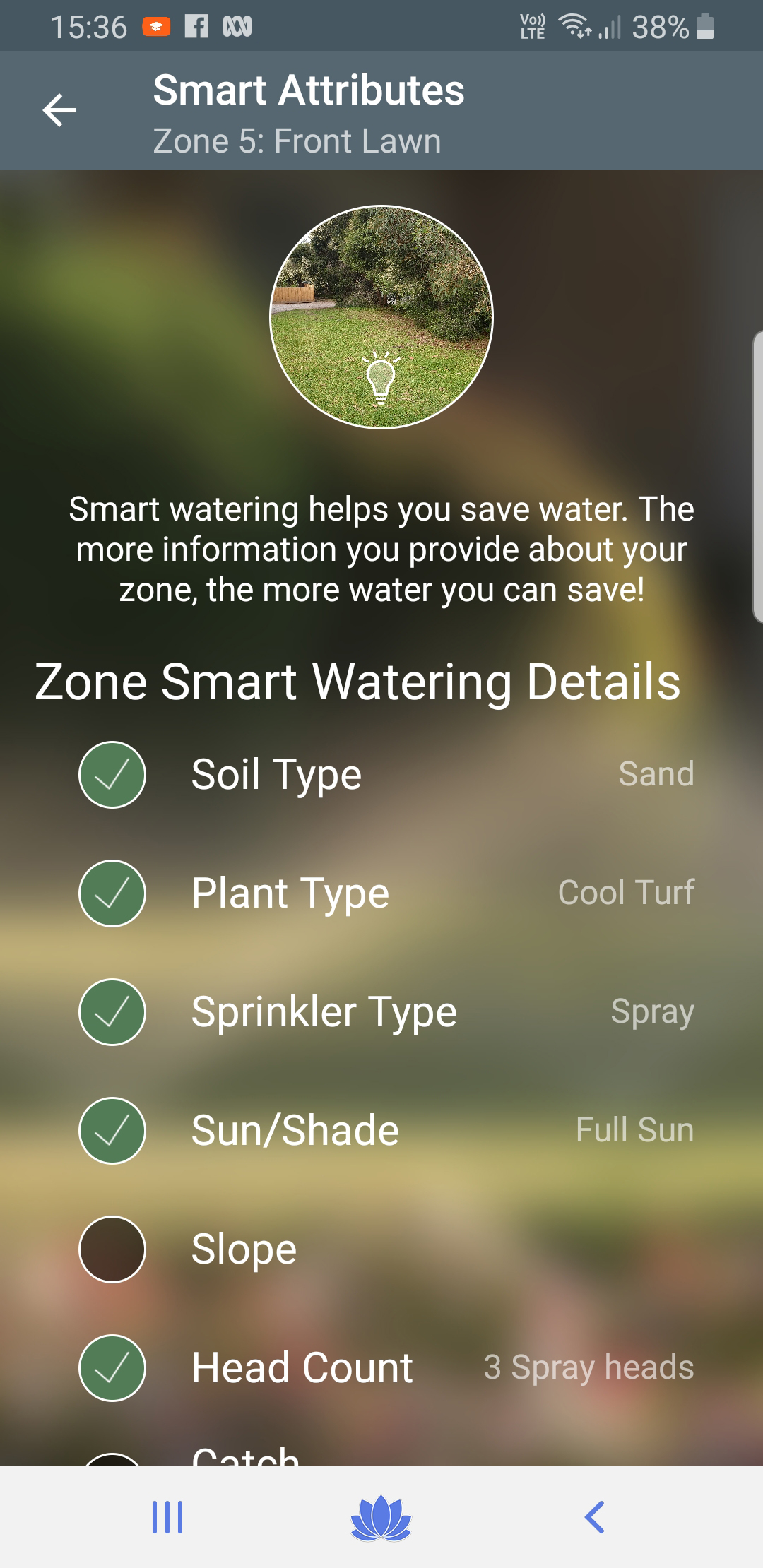Select the Sun/Shade row
This screenshot has width=763, height=1568.
tap(295, 1130)
